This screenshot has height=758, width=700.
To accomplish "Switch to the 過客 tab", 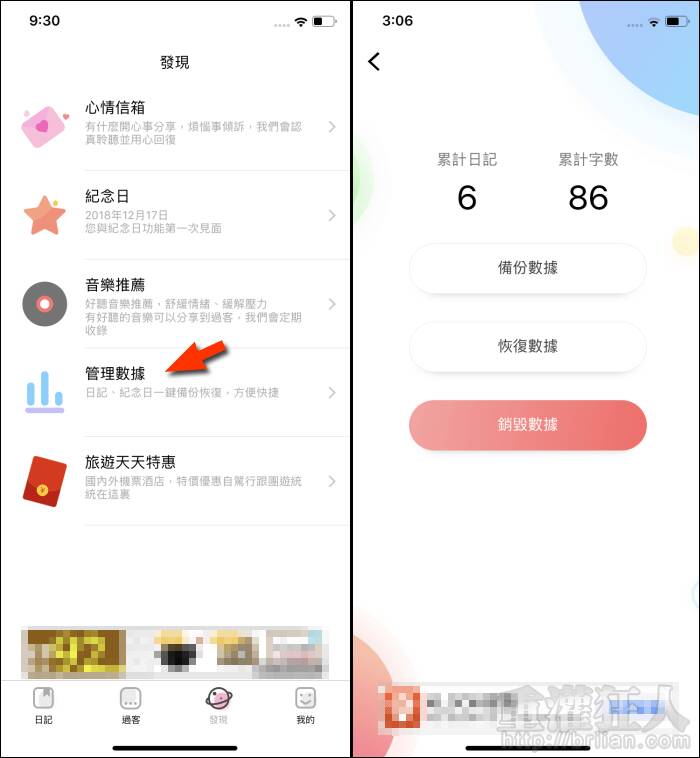I will coord(131,705).
